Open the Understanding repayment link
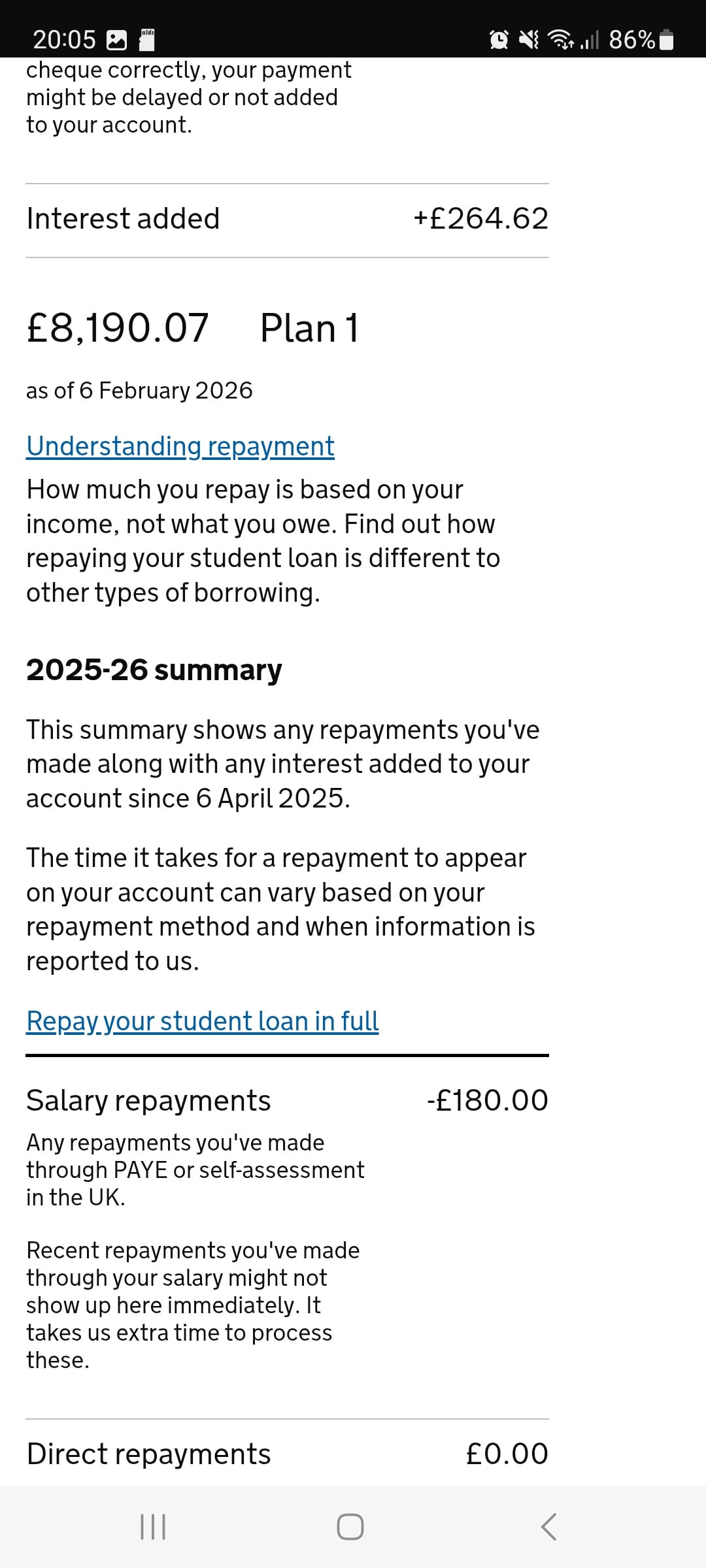The height and width of the screenshot is (1568, 706). point(180,446)
